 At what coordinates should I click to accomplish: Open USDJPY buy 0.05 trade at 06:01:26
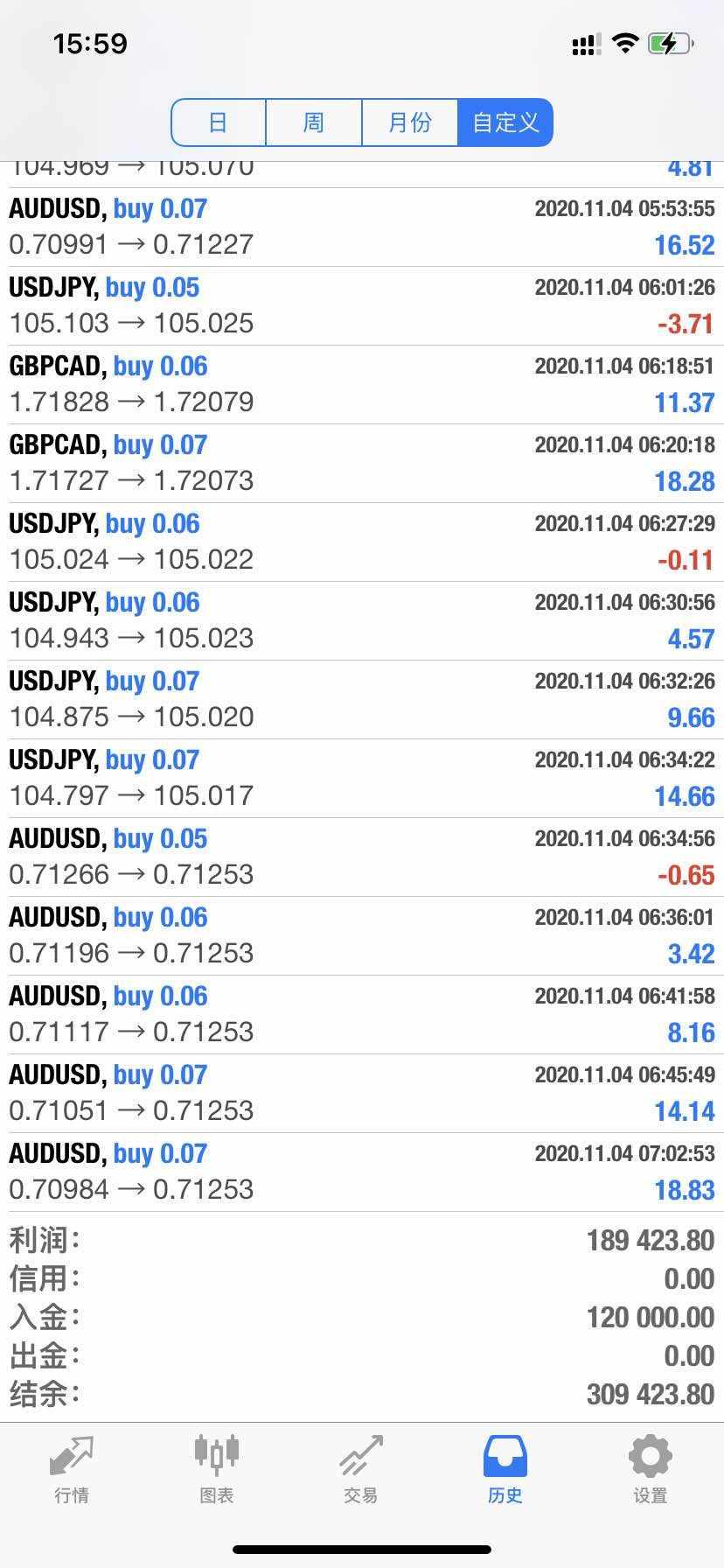[x=362, y=306]
